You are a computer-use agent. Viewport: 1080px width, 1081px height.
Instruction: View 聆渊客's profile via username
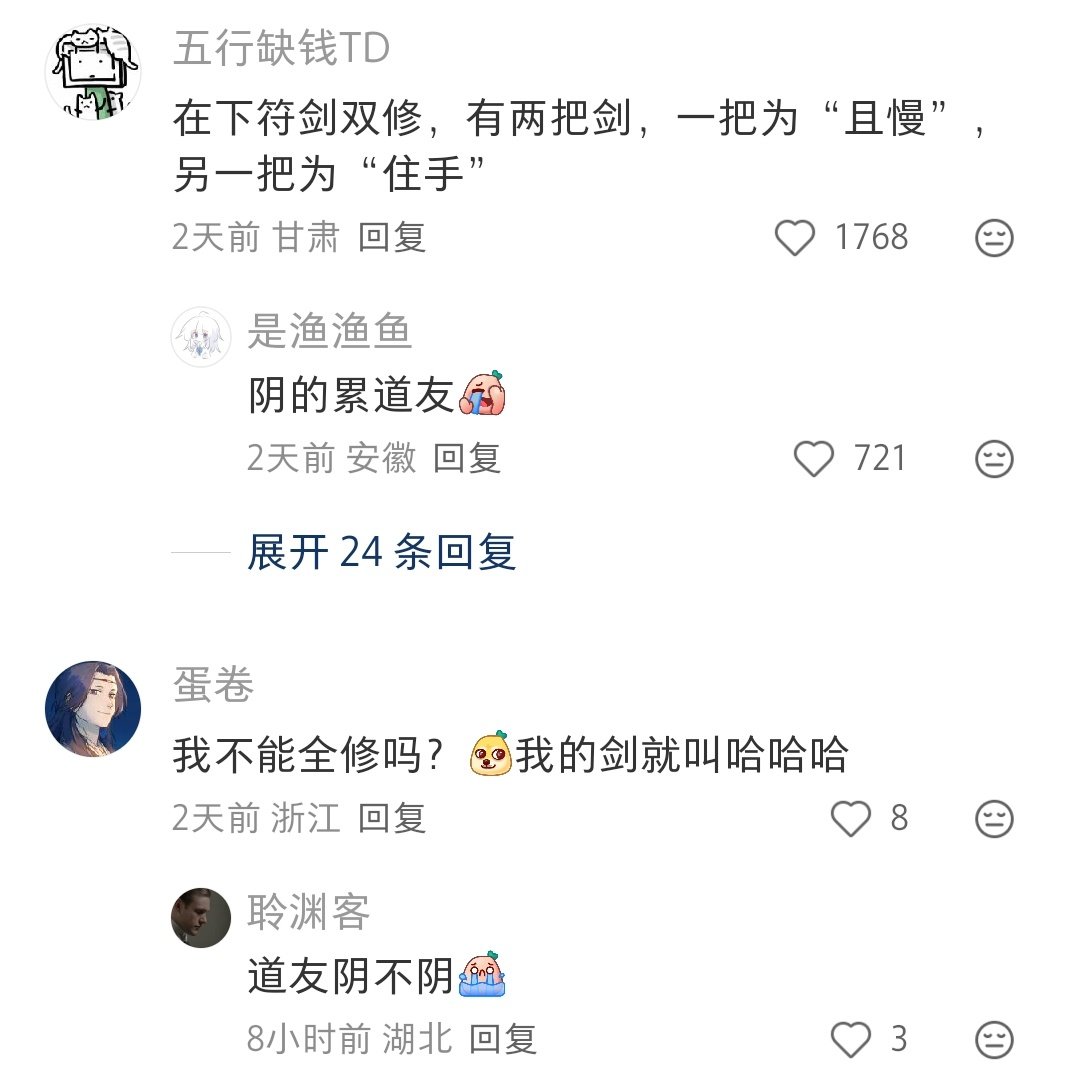(x=309, y=912)
